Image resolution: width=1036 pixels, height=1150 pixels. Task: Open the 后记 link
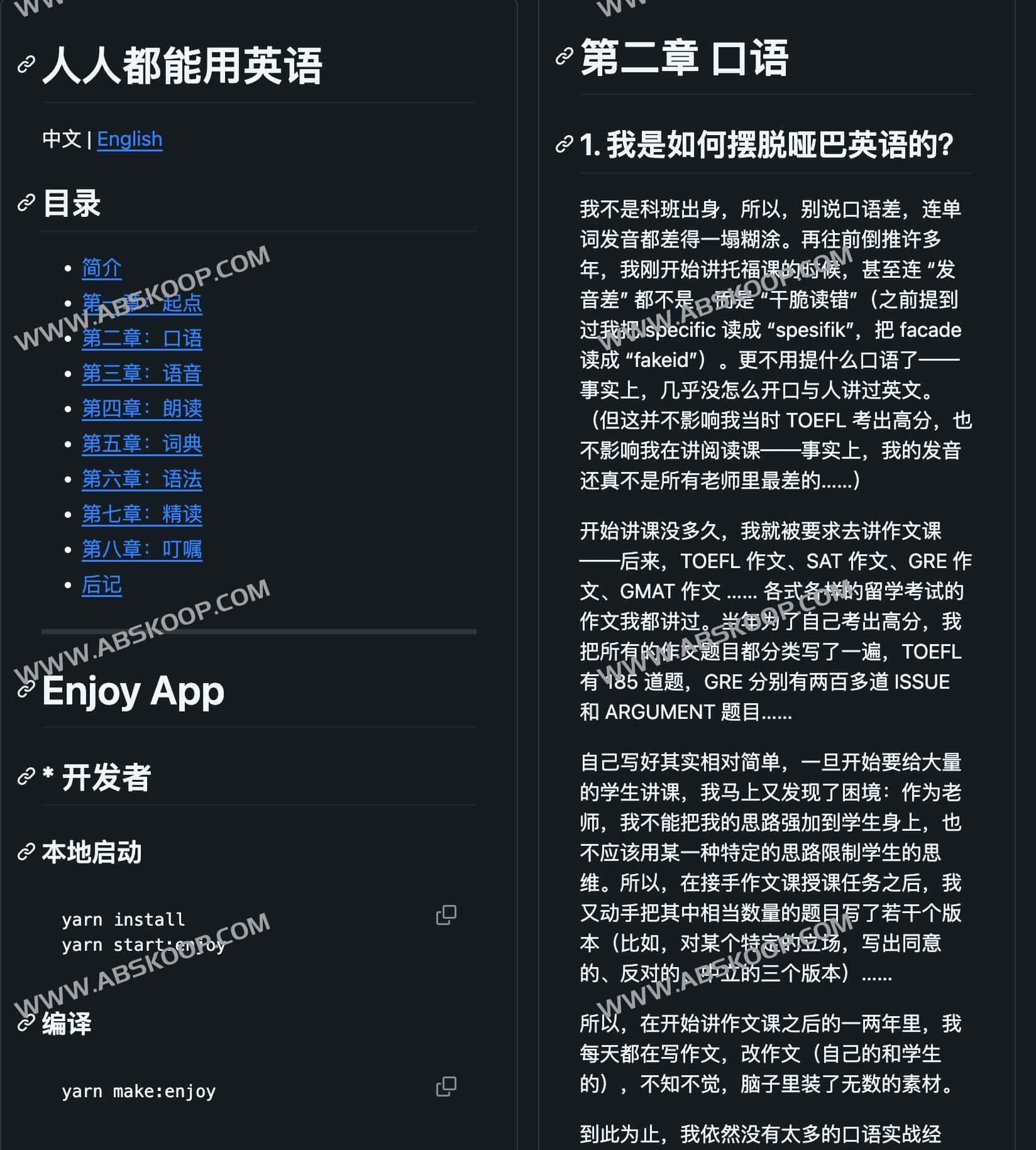coord(101,586)
